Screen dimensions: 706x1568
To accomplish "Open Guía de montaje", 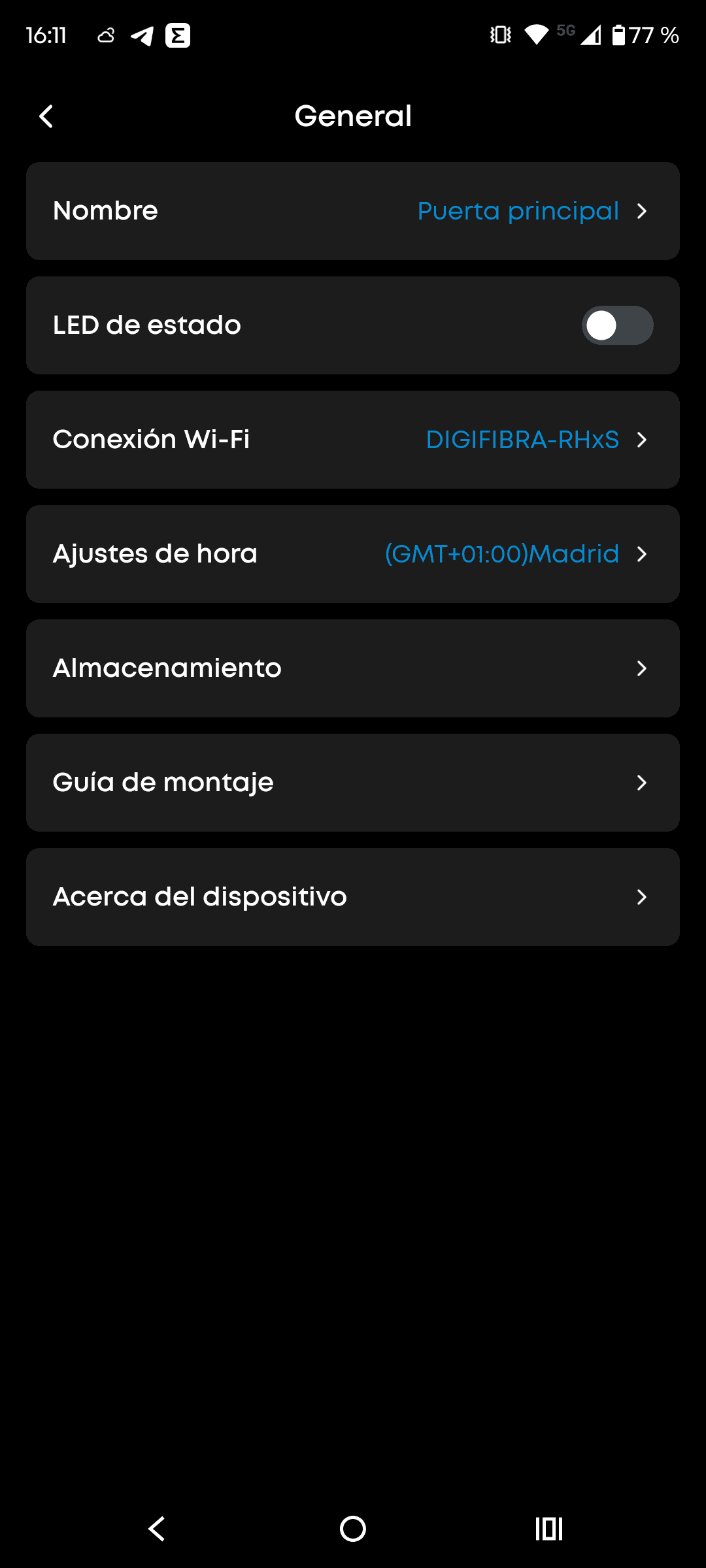I will [353, 783].
